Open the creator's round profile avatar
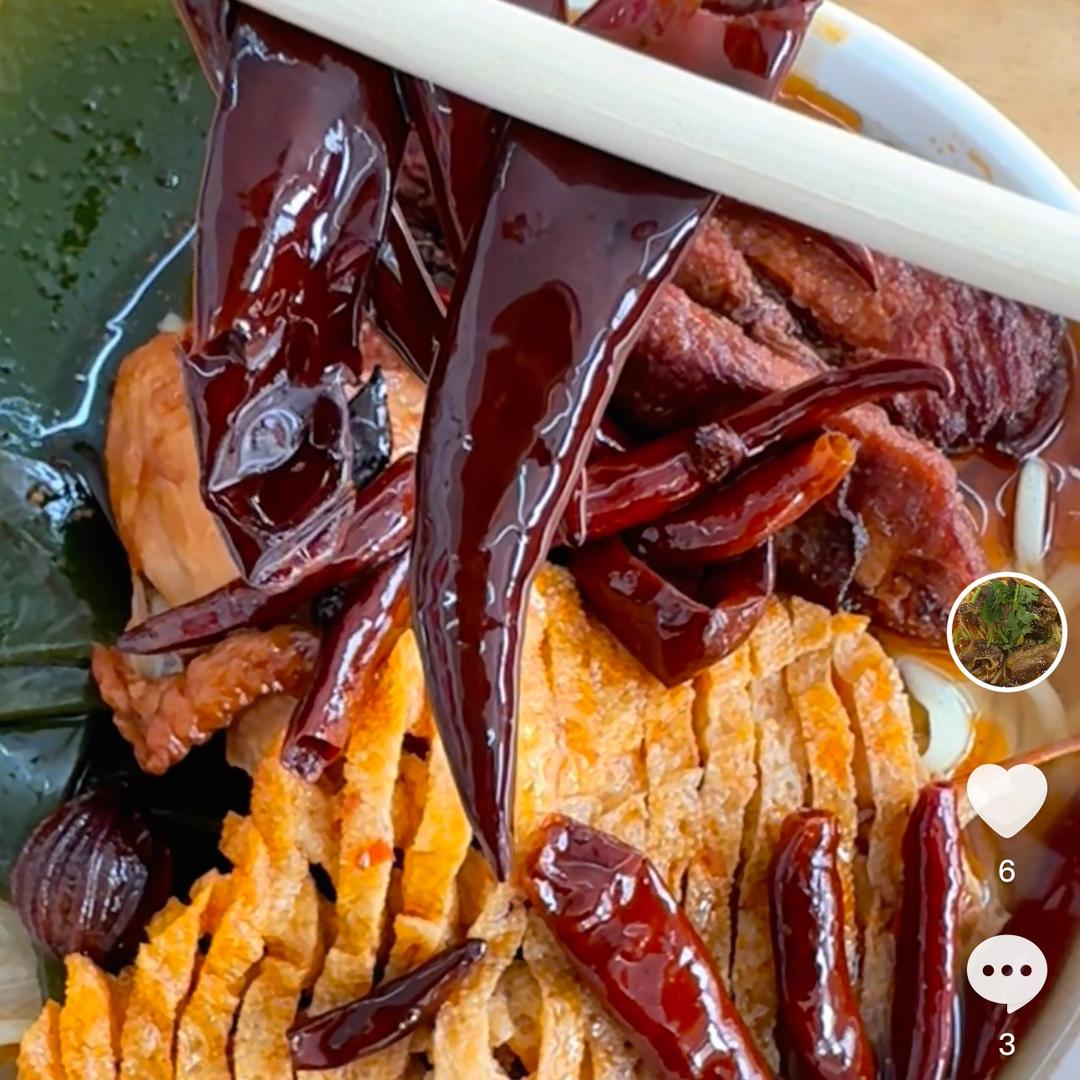The image size is (1080, 1080). click(x=1006, y=632)
